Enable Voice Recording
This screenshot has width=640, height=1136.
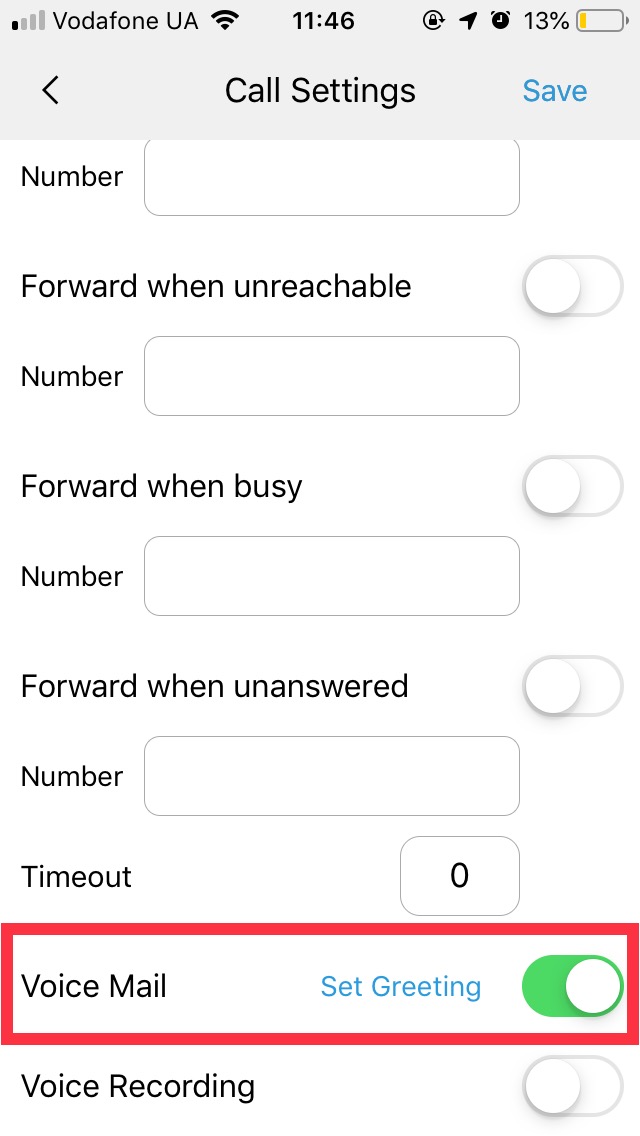573,1086
